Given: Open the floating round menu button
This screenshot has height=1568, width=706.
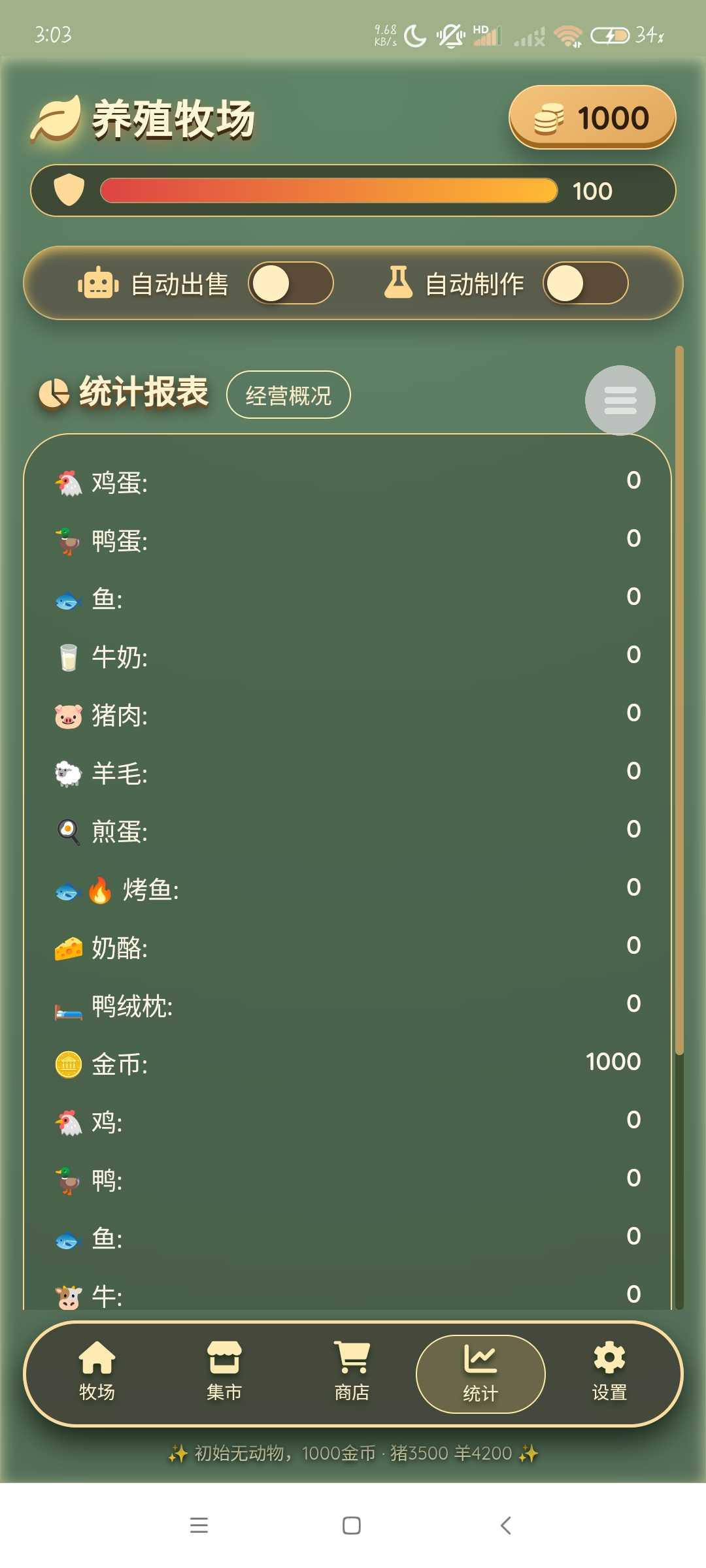Looking at the screenshot, I should [620, 400].
